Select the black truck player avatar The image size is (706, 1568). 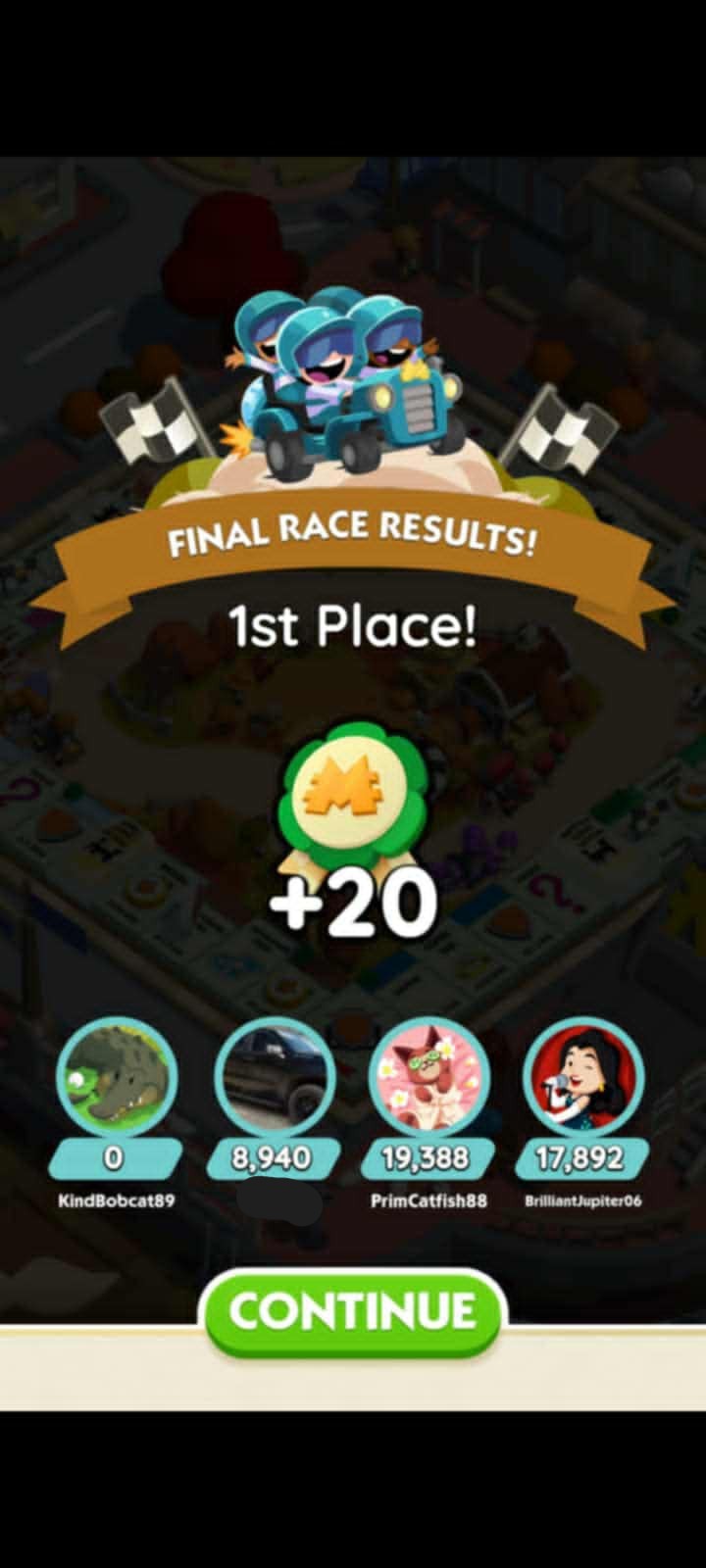click(x=273, y=1078)
